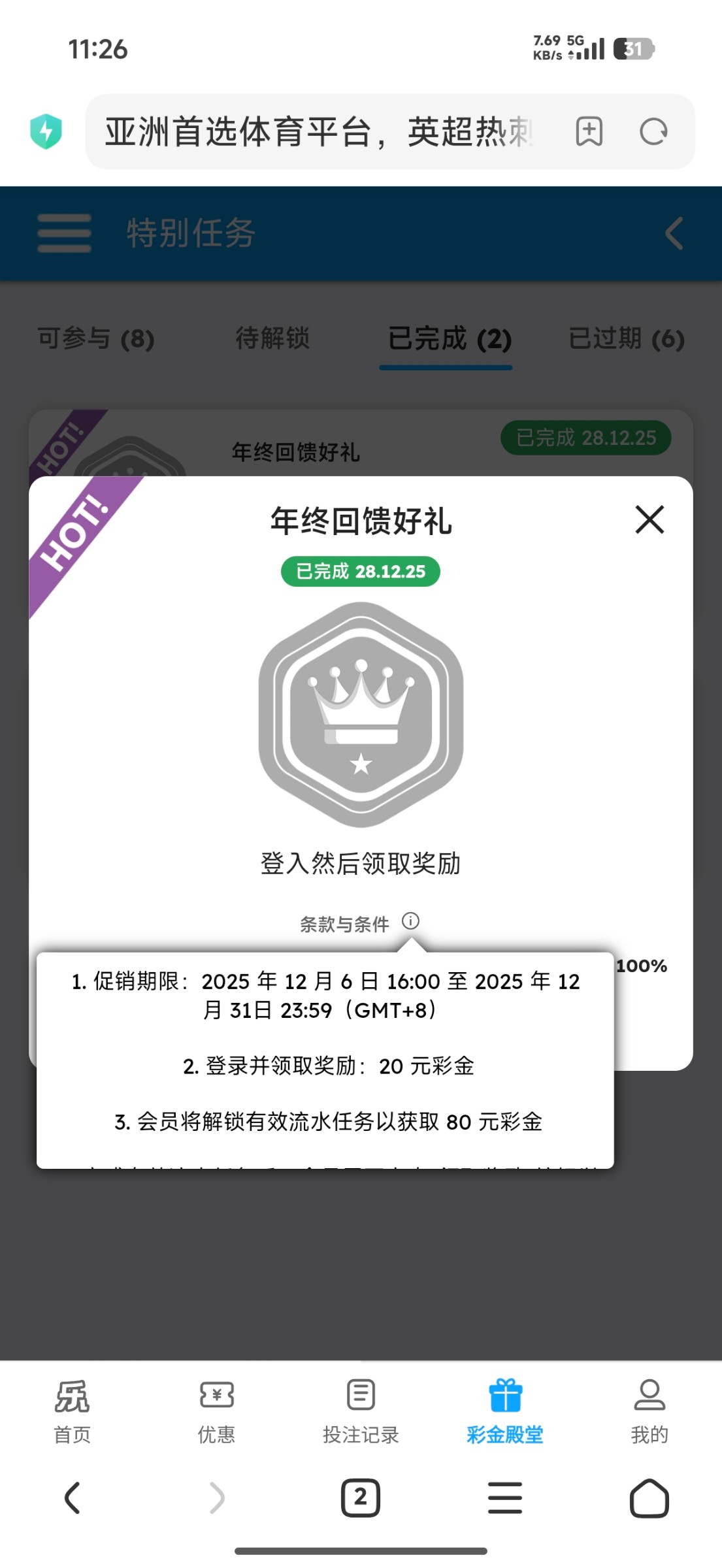The image size is (722, 1568).
Task: Open the hamburger drawer menu
Action: (x=64, y=233)
